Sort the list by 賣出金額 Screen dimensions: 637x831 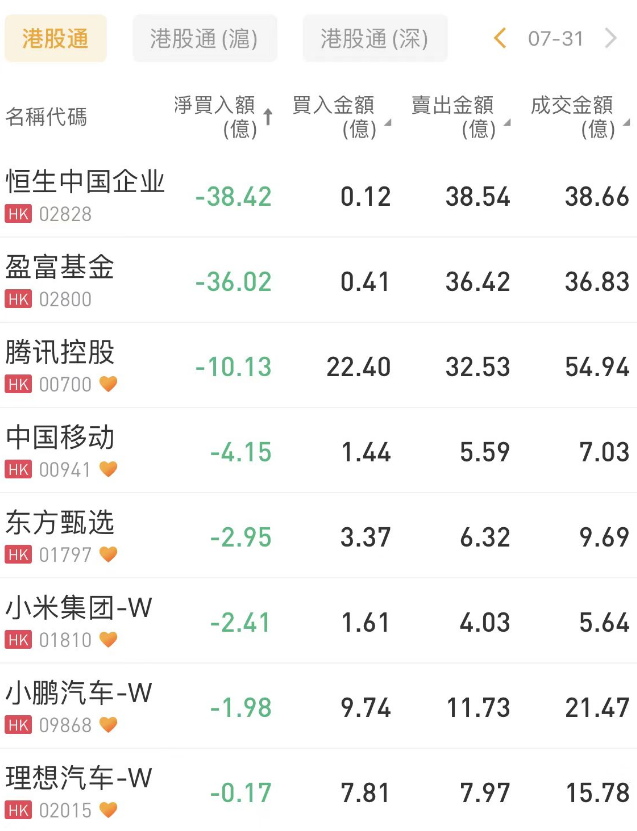coord(459,116)
